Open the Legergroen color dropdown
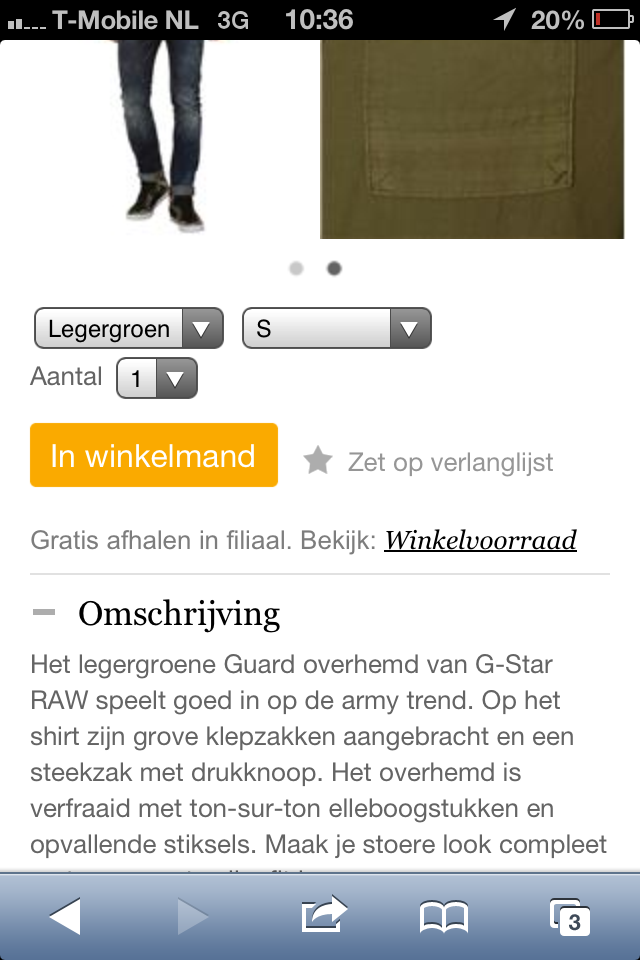 (127, 329)
